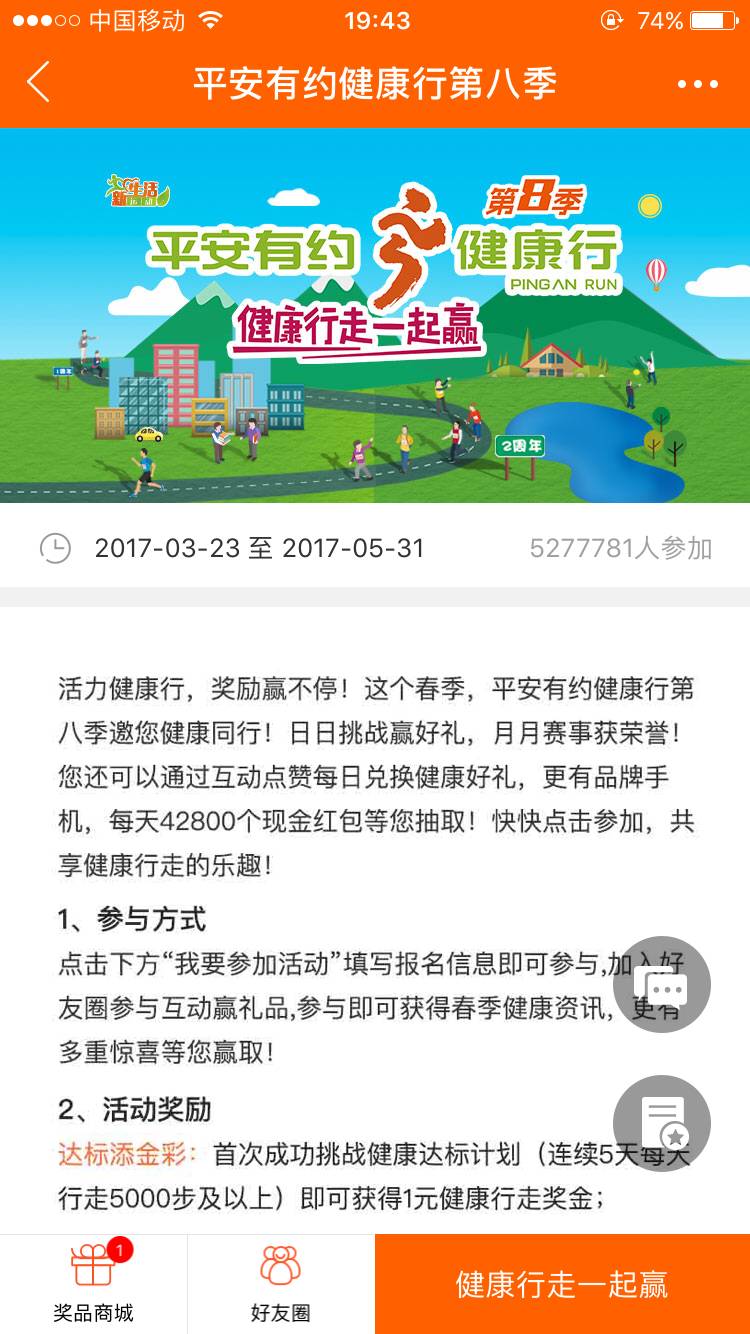Go back using the top-left arrow
Image resolution: width=750 pixels, height=1334 pixels.
click(38, 83)
